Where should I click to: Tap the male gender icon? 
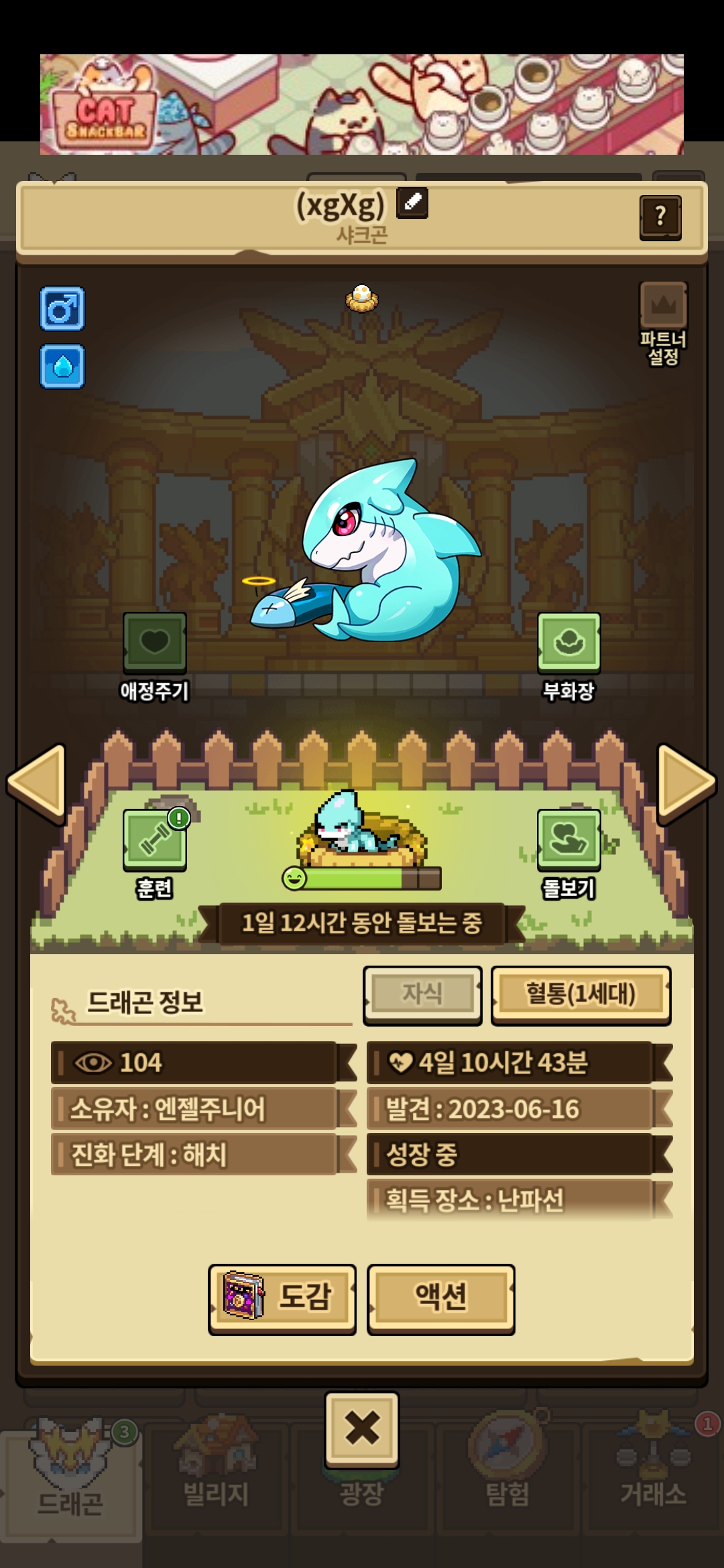tap(62, 309)
